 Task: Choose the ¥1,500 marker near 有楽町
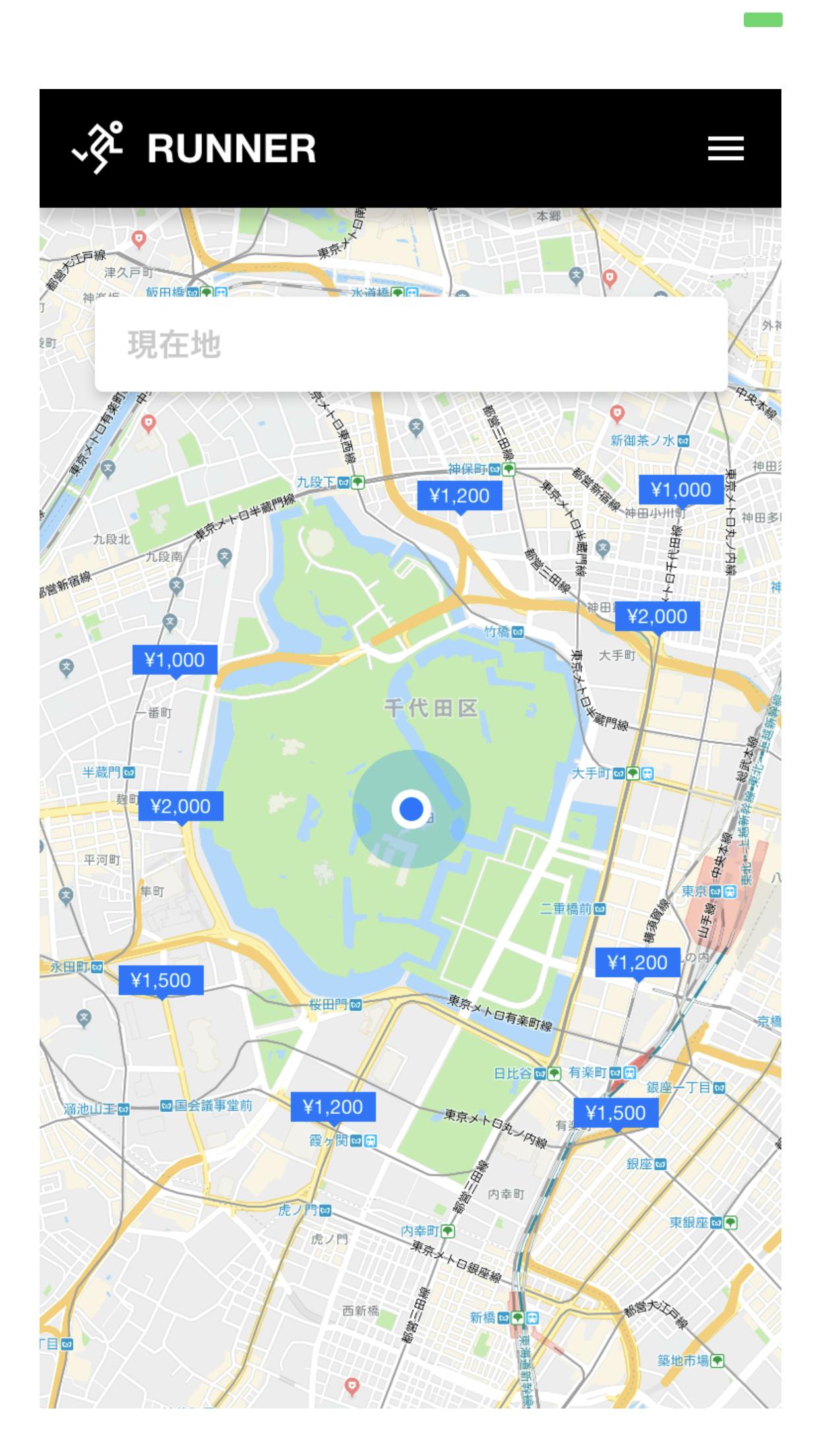[616, 1113]
